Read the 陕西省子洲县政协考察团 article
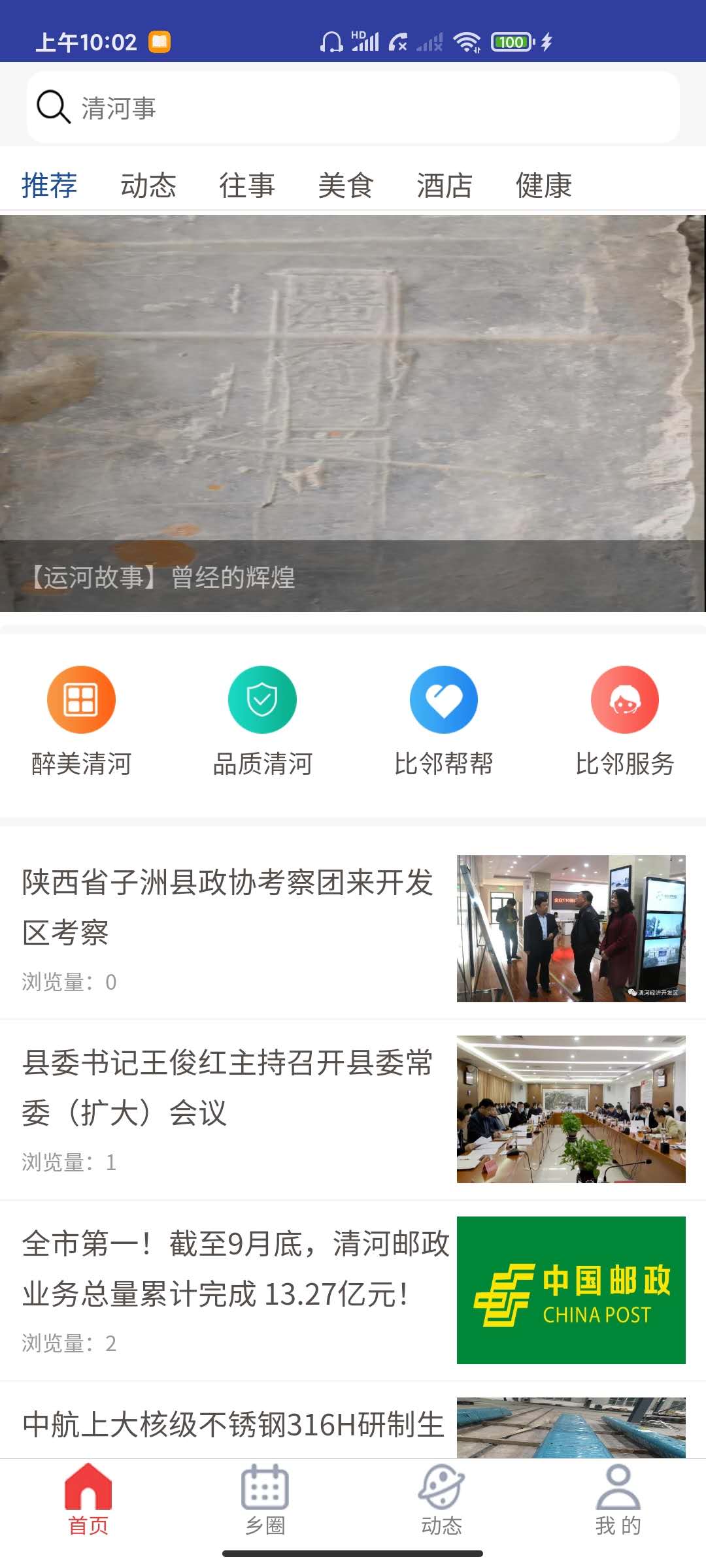The height and width of the screenshot is (1568, 706). click(229, 907)
